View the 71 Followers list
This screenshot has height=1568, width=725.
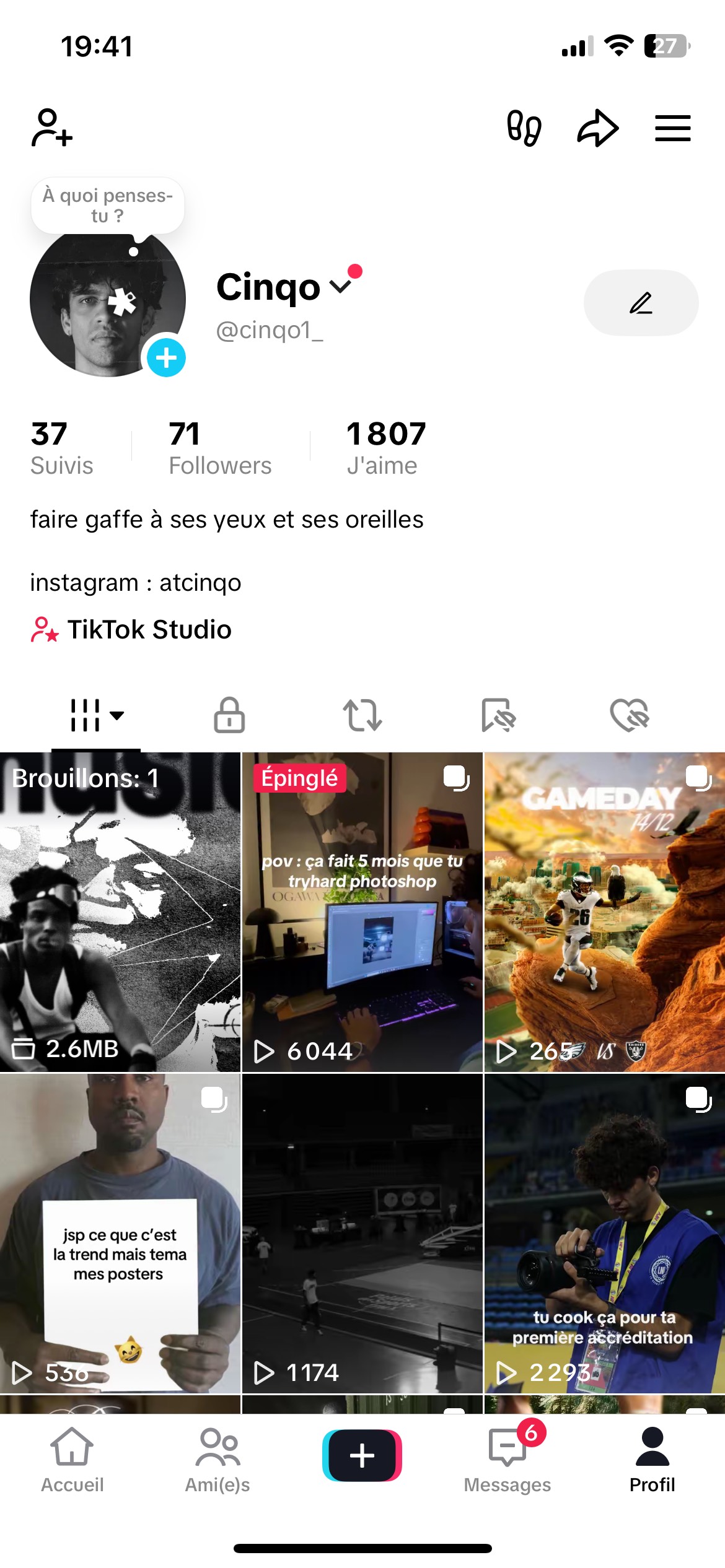[x=220, y=448]
